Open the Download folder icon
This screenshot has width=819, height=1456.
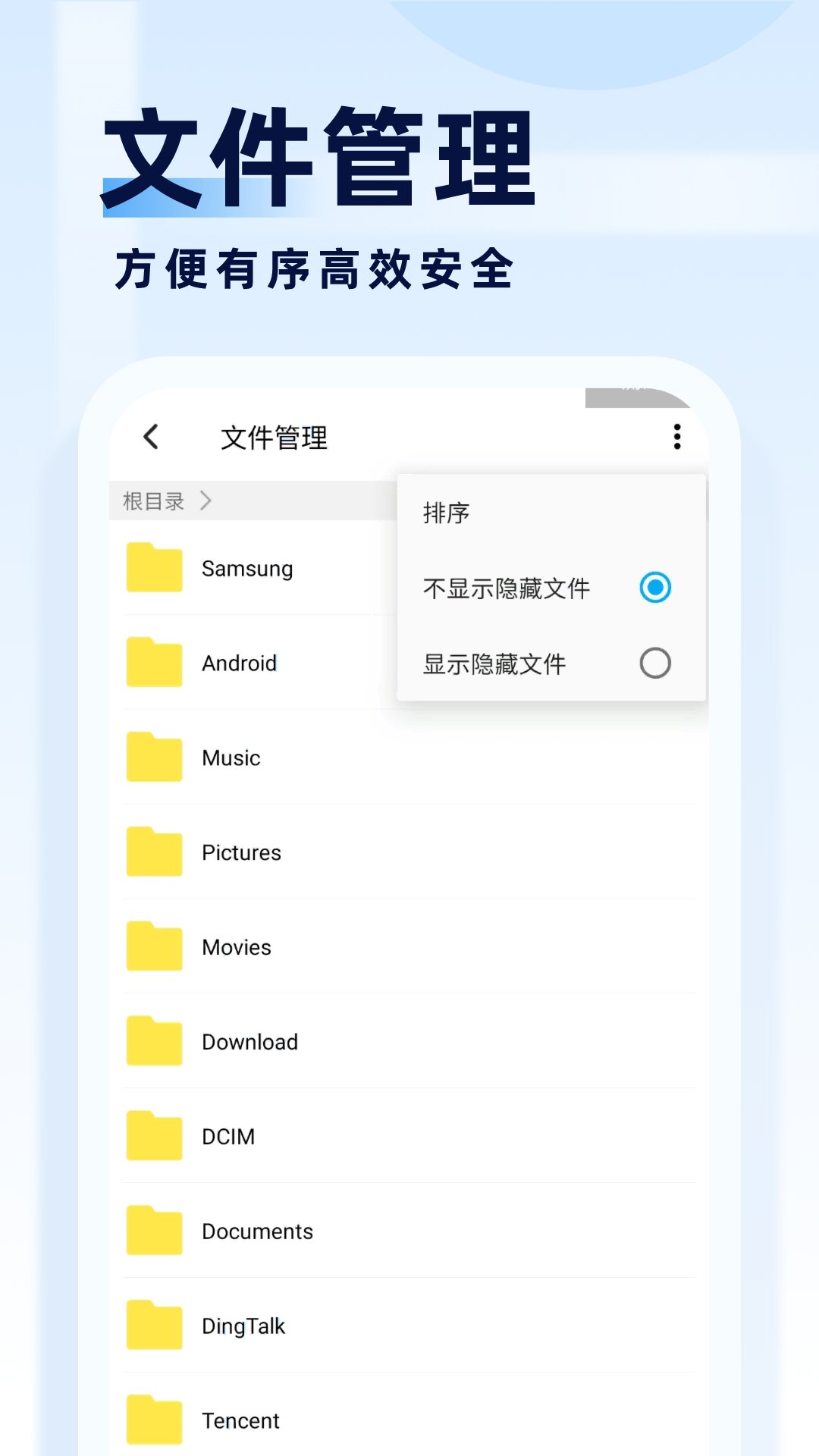coord(154,1042)
